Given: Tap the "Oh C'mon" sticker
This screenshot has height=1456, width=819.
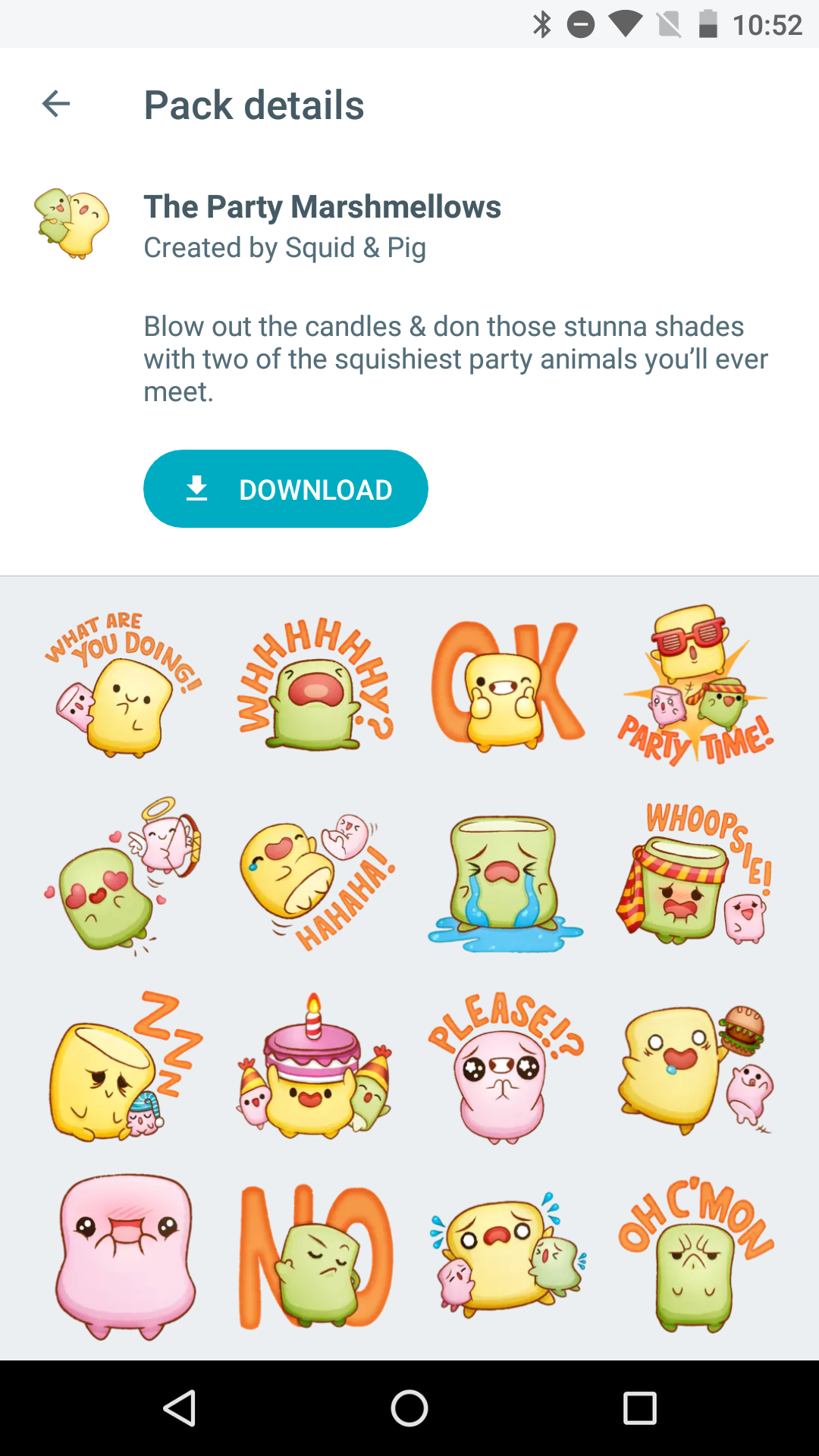Looking at the screenshot, I should tap(695, 1256).
